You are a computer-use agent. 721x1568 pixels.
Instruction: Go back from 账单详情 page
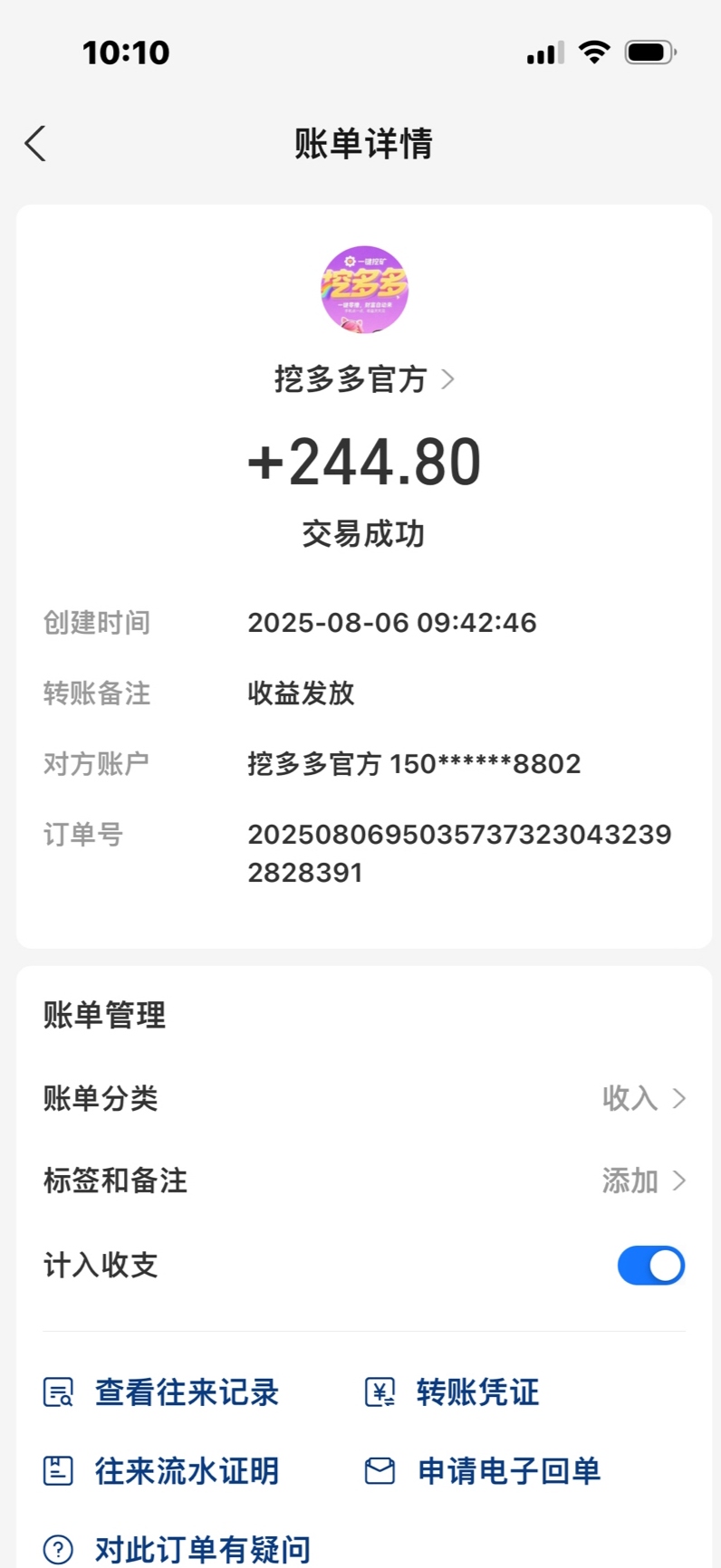[x=35, y=144]
